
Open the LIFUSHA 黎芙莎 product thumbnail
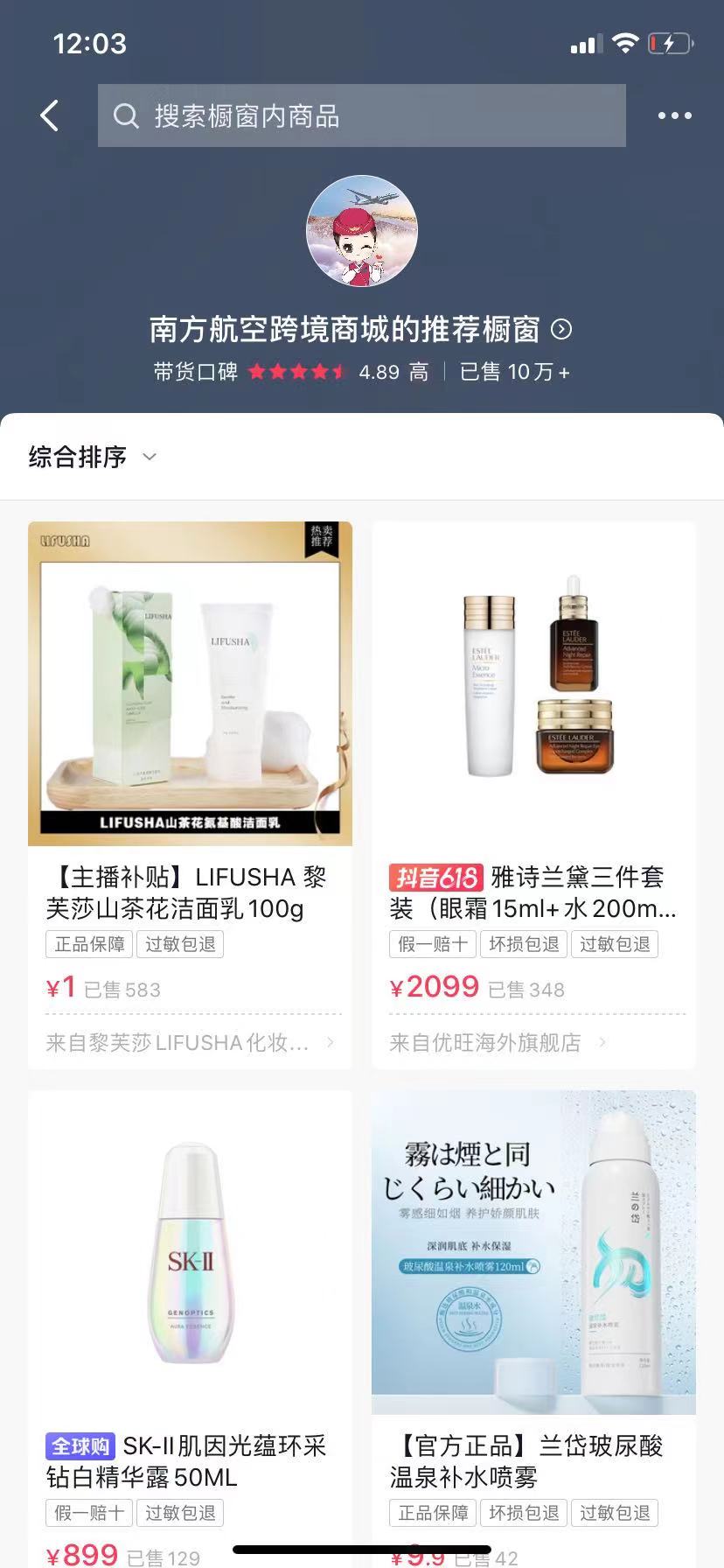pos(190,682)
